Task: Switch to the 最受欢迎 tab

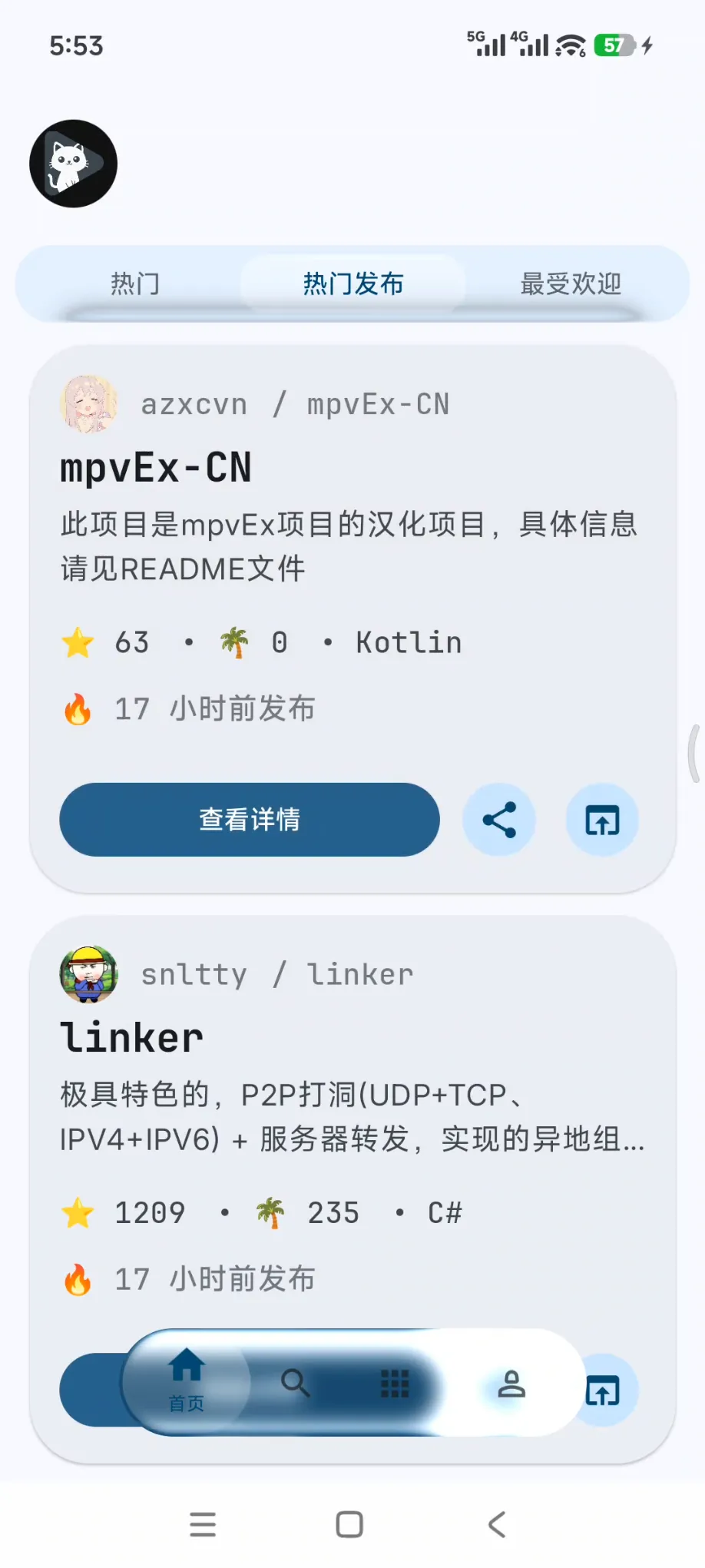Action: click(571, 283)
